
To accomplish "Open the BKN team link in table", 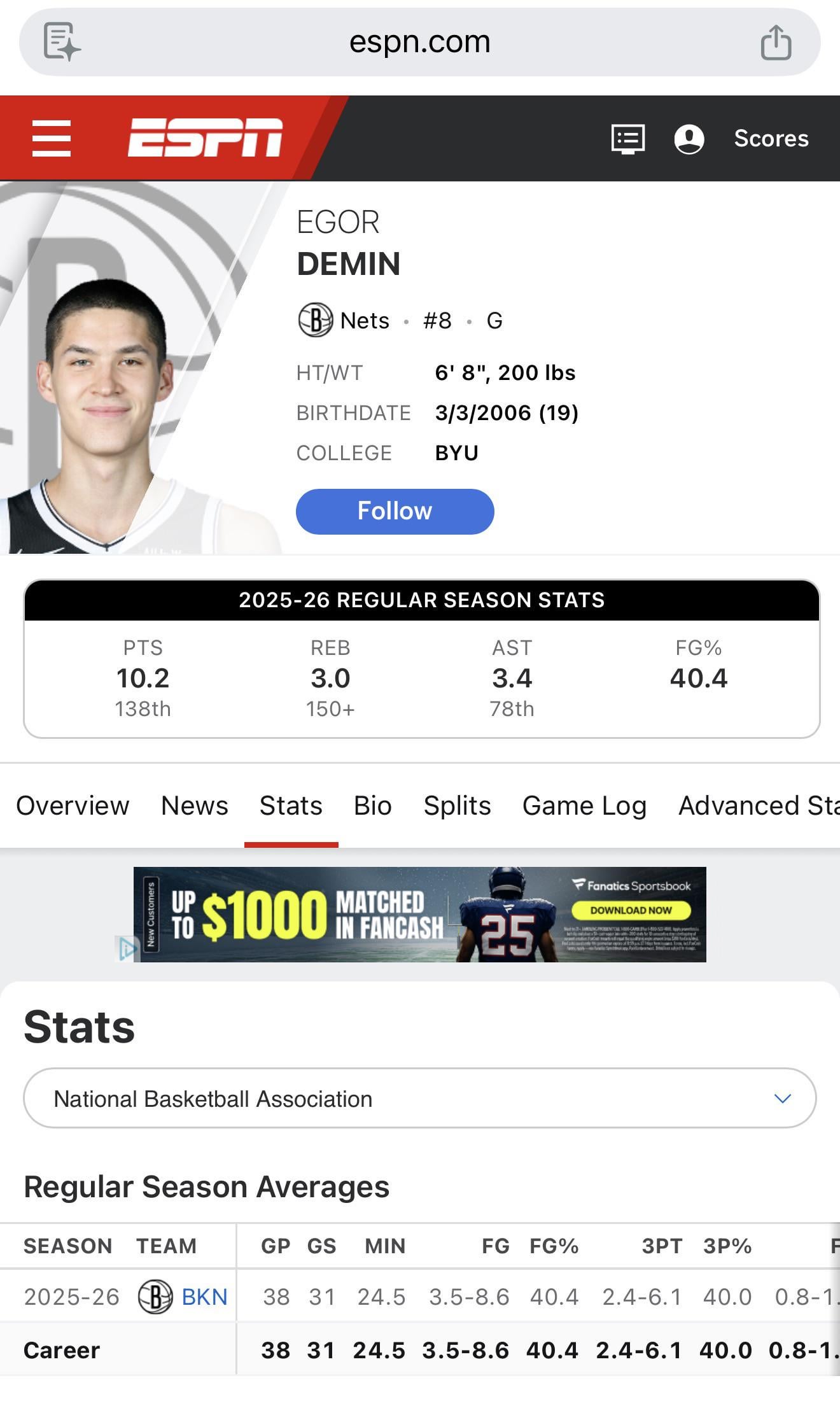I will coord(204,1297).
